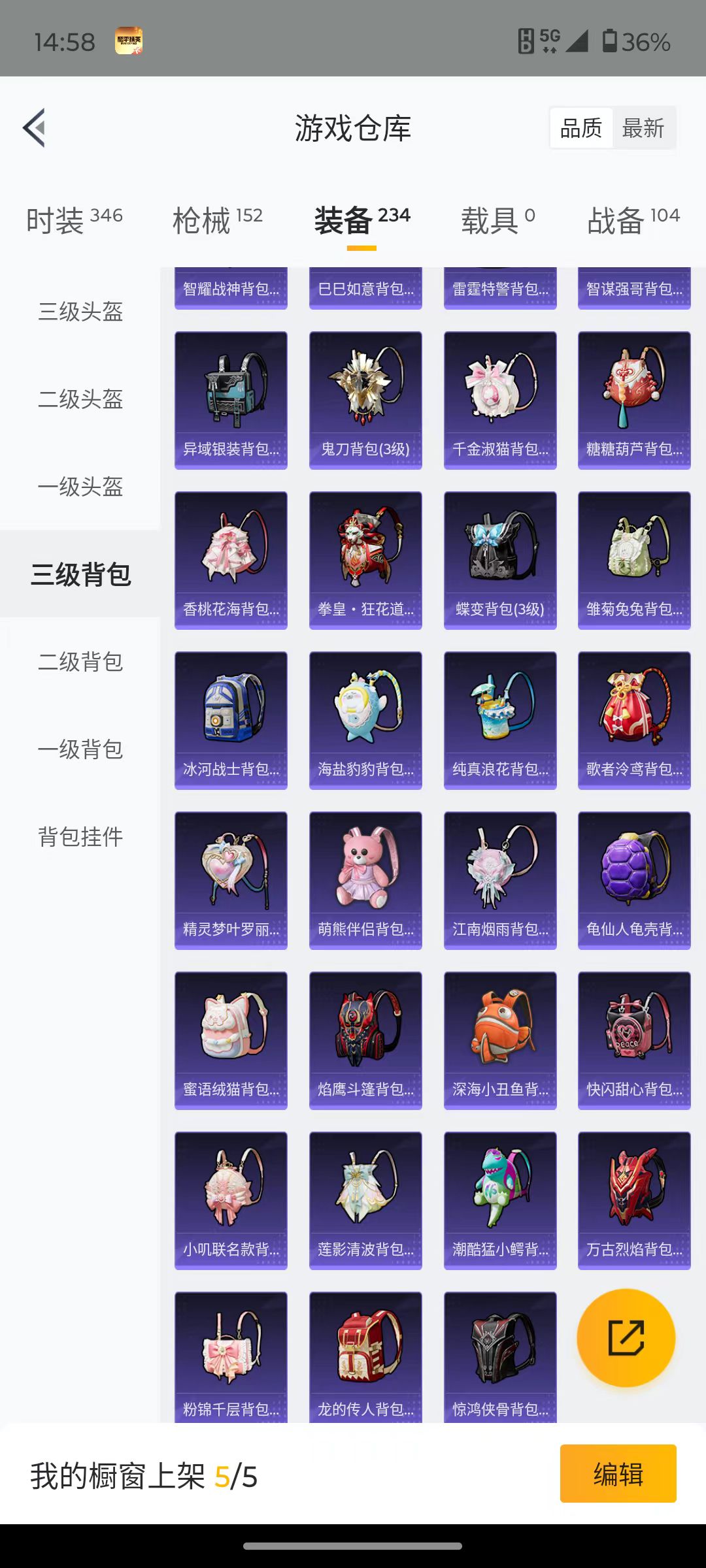
Task: Switch to the 时装 tab
Action: tap(74, 220)
